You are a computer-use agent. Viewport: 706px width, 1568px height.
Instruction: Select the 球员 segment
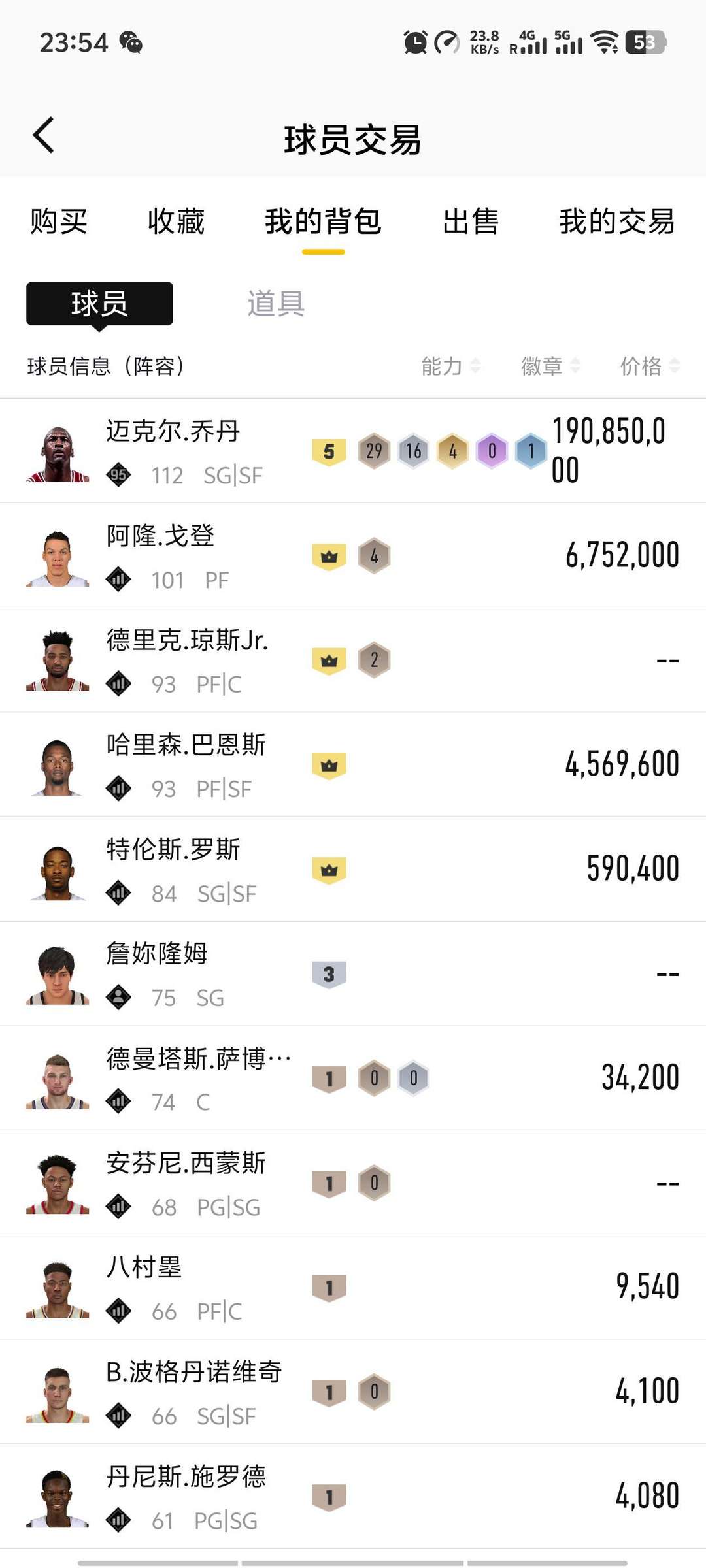click(x=99, y=304)
